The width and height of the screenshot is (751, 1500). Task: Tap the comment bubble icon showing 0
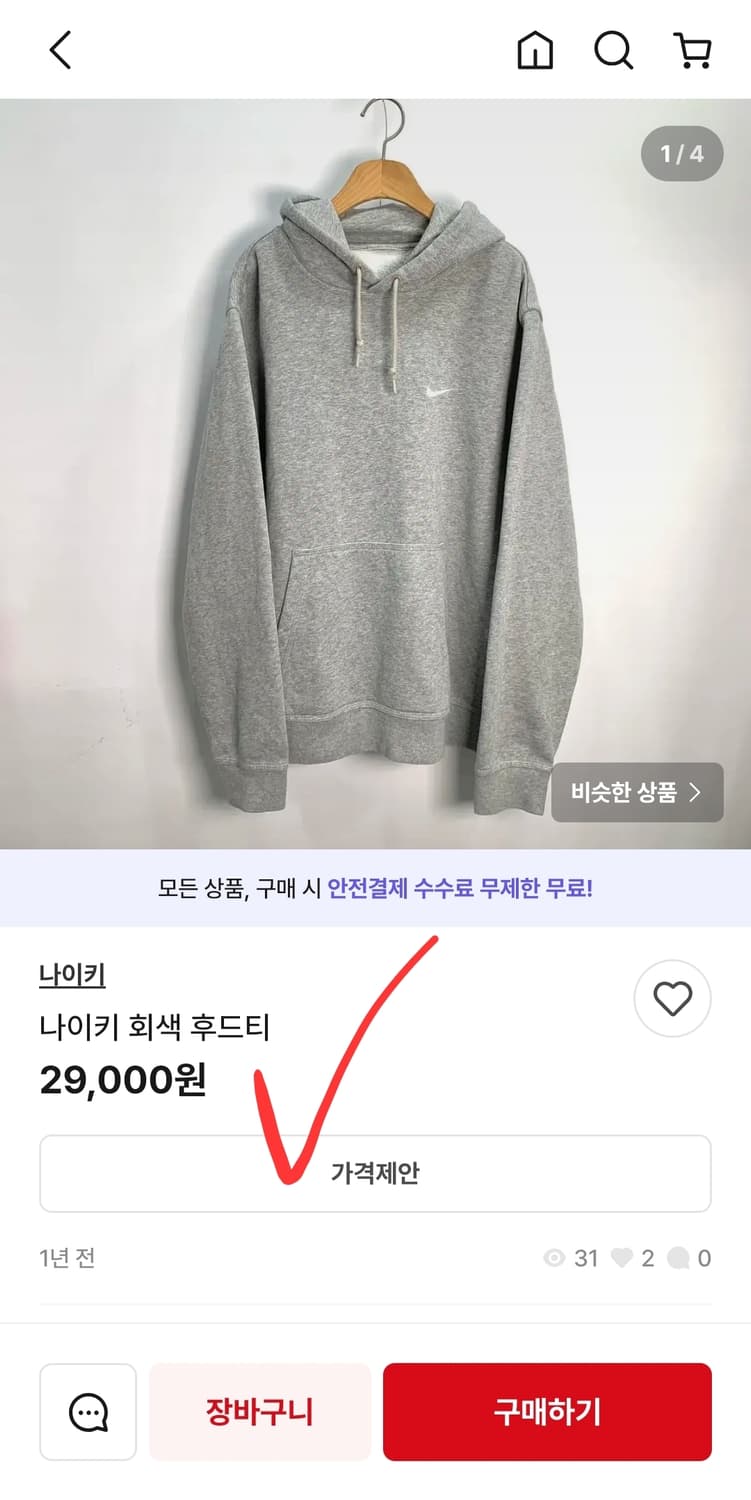[x=679, y=1258]
